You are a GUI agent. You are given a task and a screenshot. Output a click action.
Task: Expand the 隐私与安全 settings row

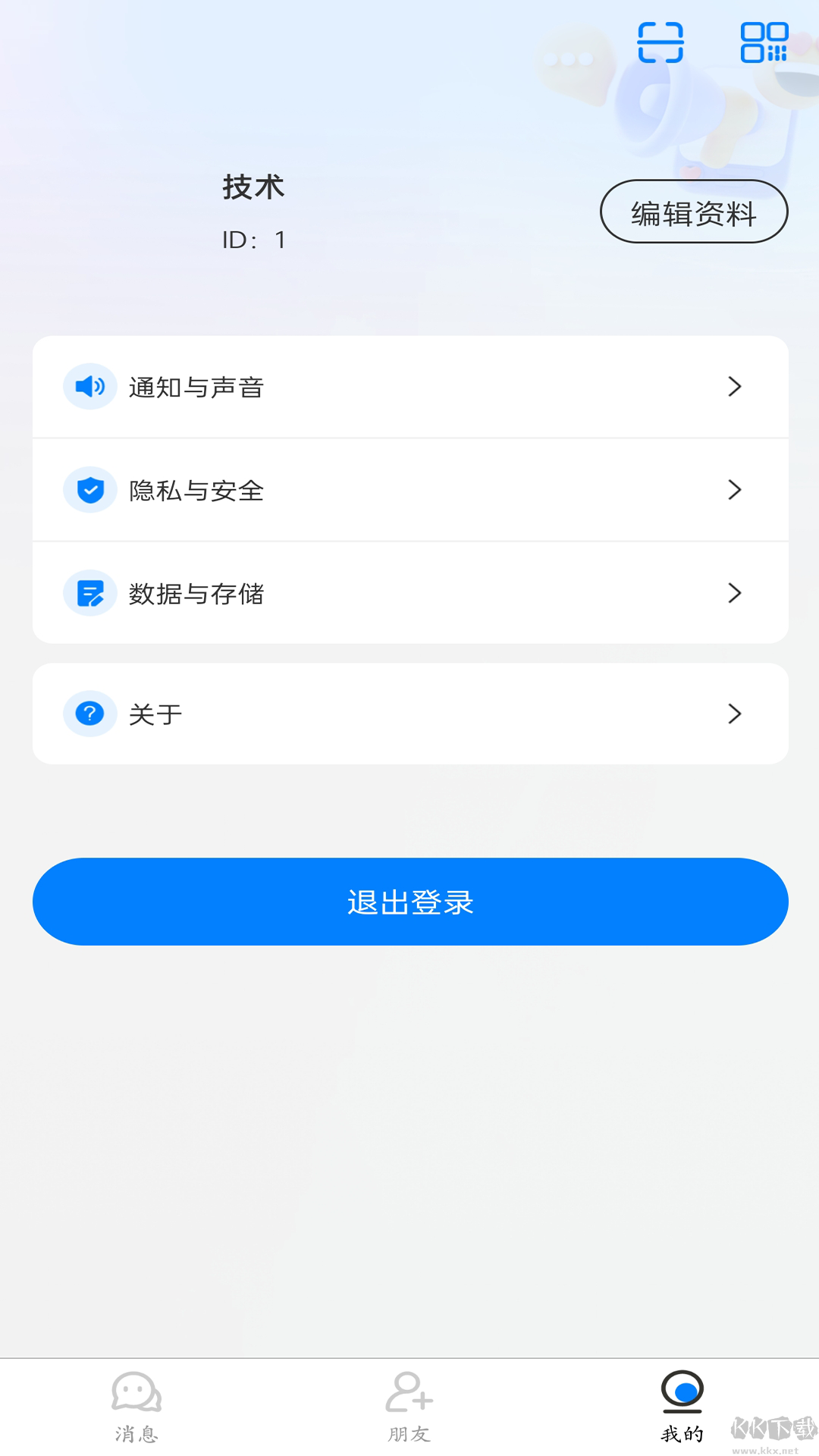(x=734, y=490)
